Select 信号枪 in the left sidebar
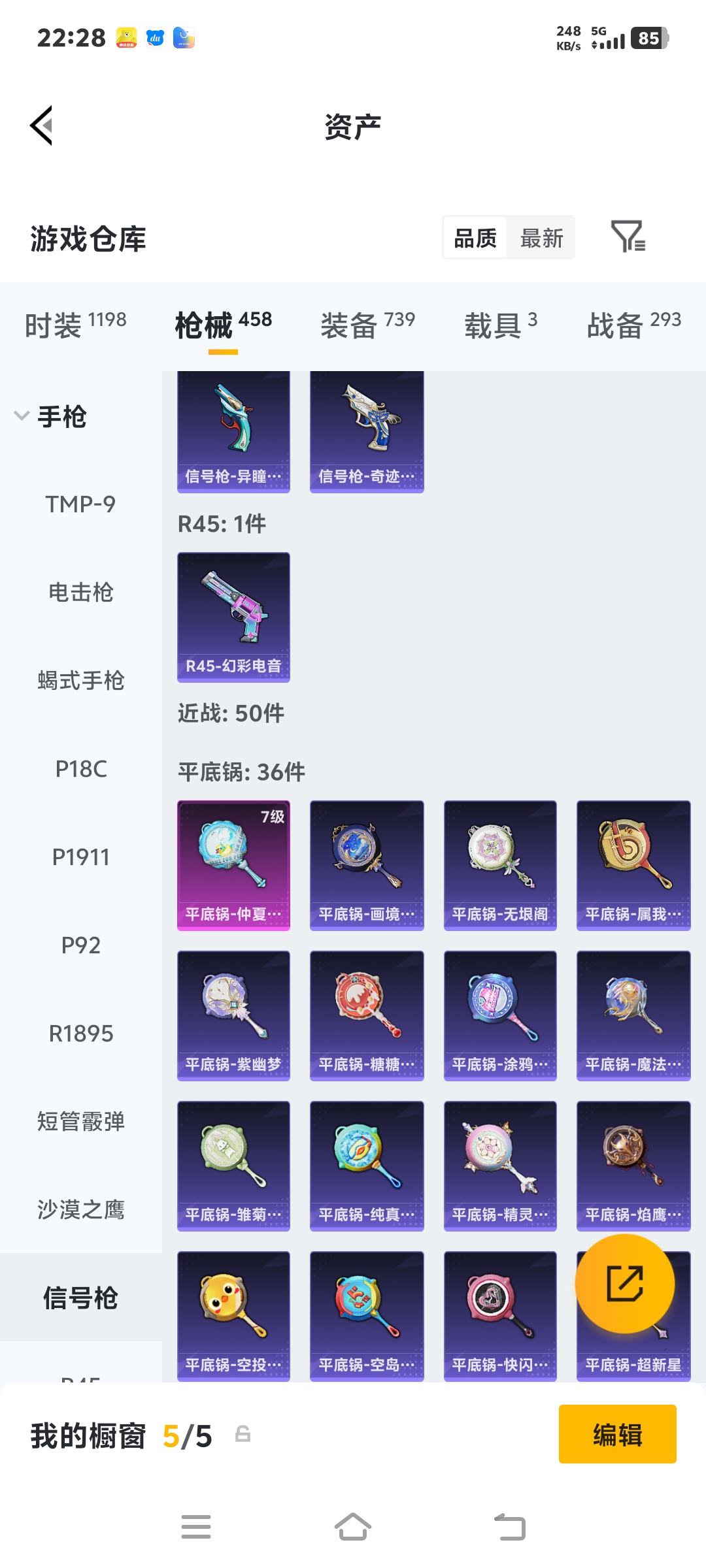The height and width of the screenshot is (1568, 706). pos(80,1299)
